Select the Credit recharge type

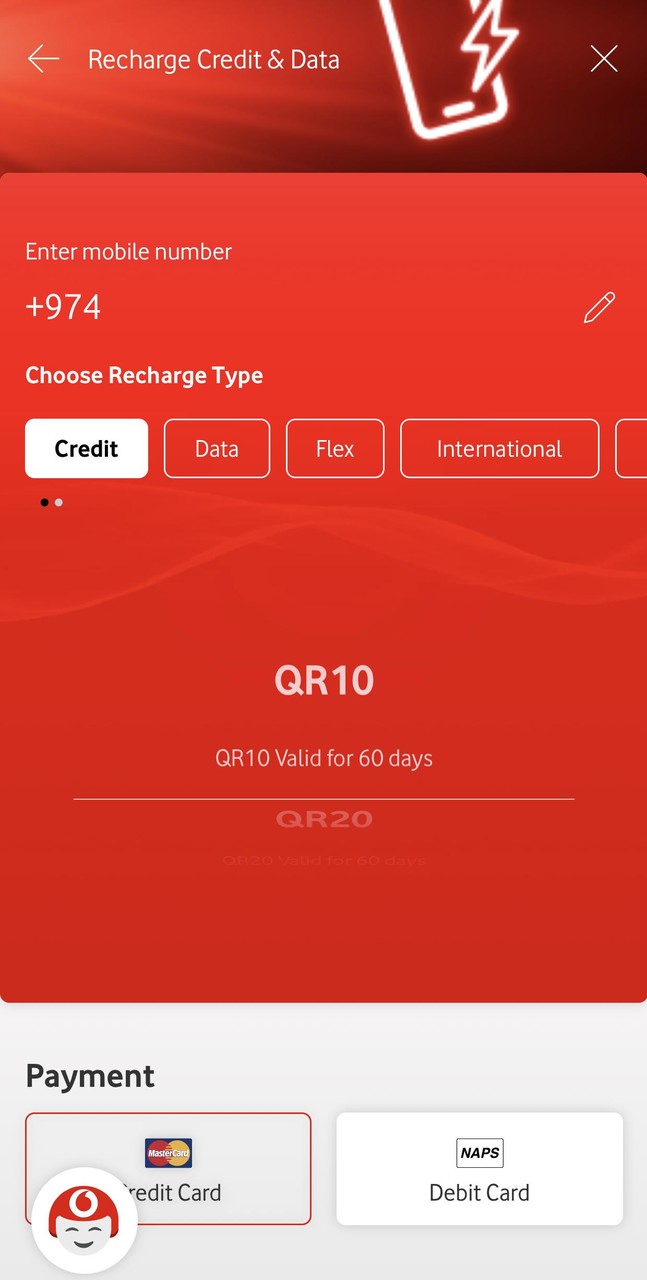point(86,449)
